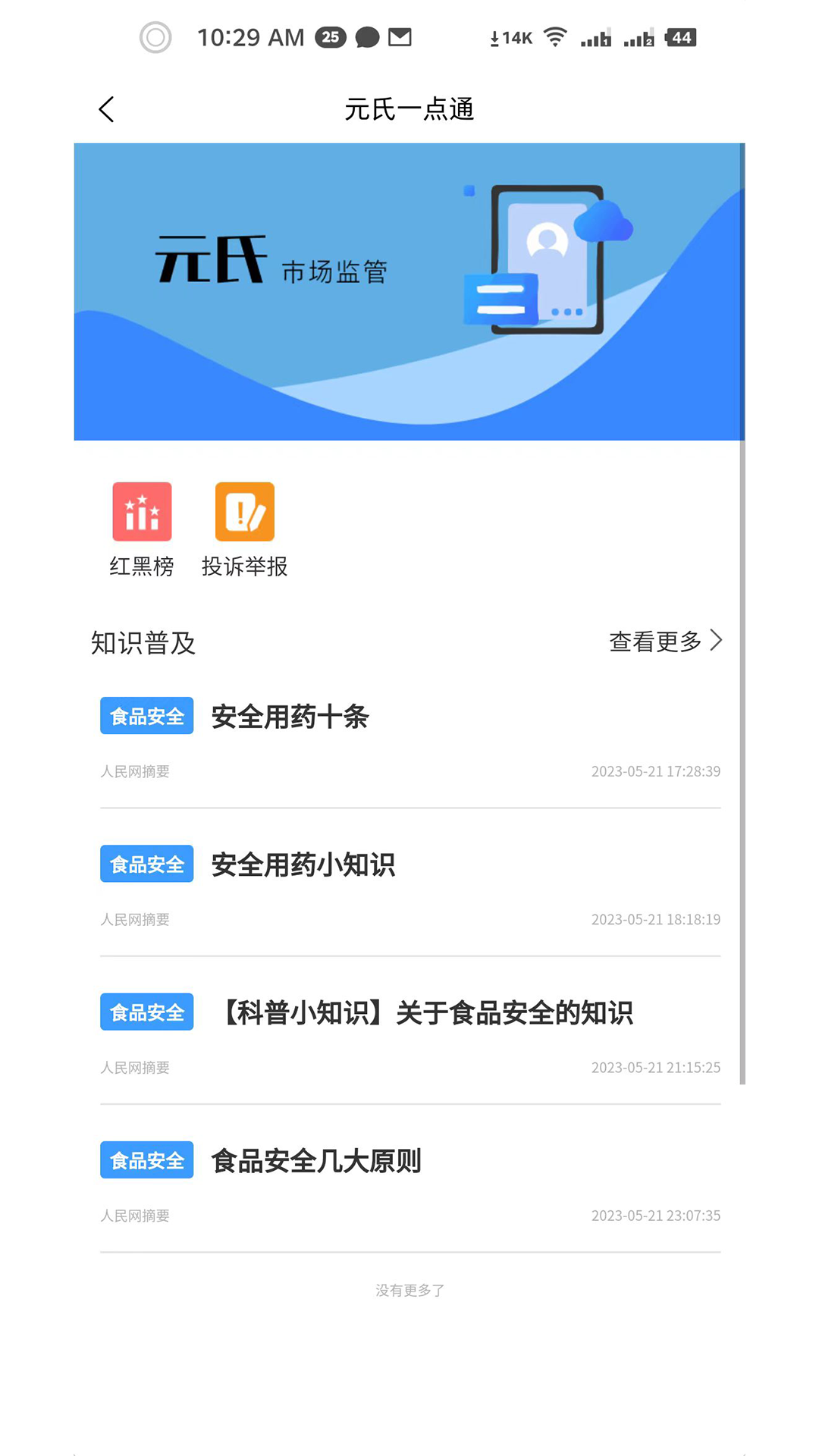Image resolution: width=819 pixels, height=1456 pixels.
Task: Expand 查看更多 to see more articles
Action: tap(657, 642)
